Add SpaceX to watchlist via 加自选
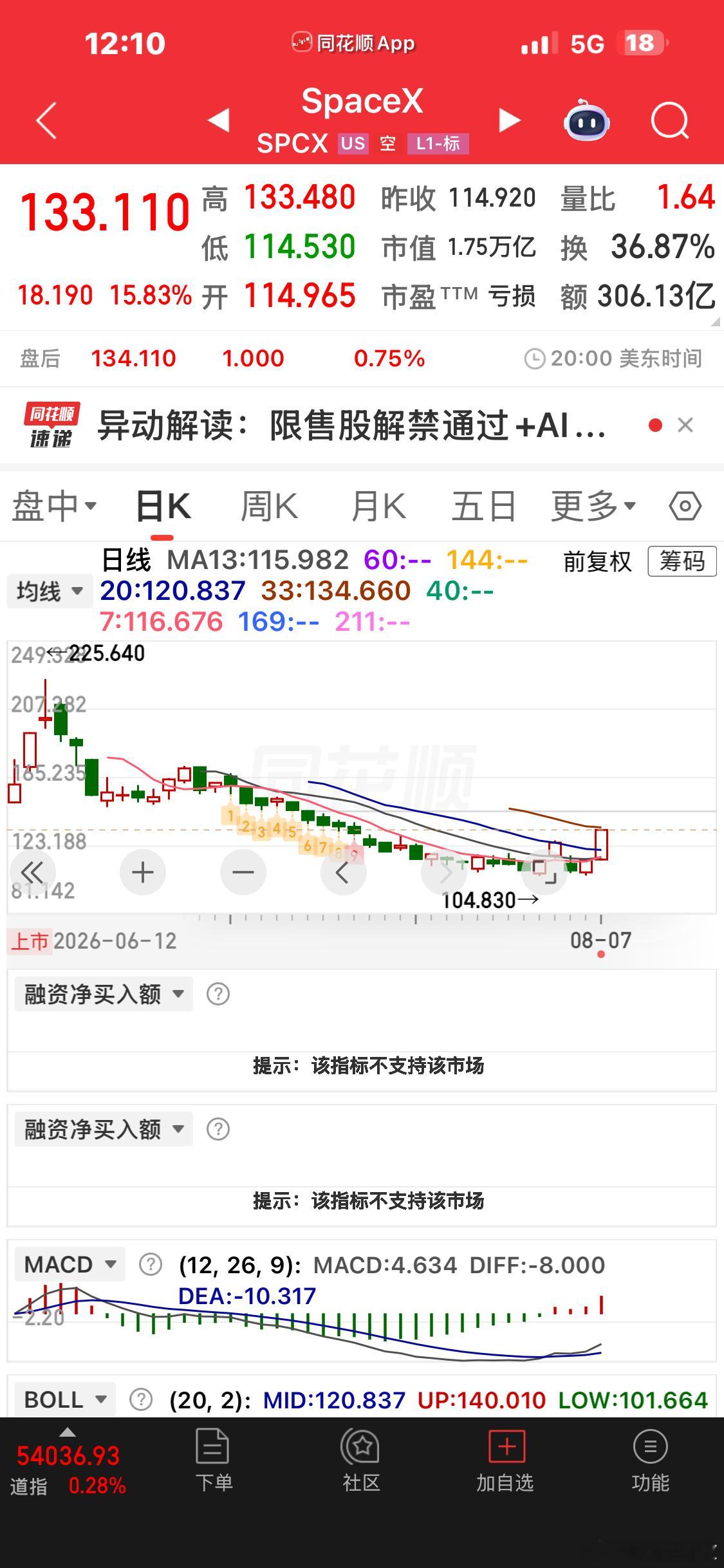This screenshot has width=724, height=1568. click(505, 1460)
